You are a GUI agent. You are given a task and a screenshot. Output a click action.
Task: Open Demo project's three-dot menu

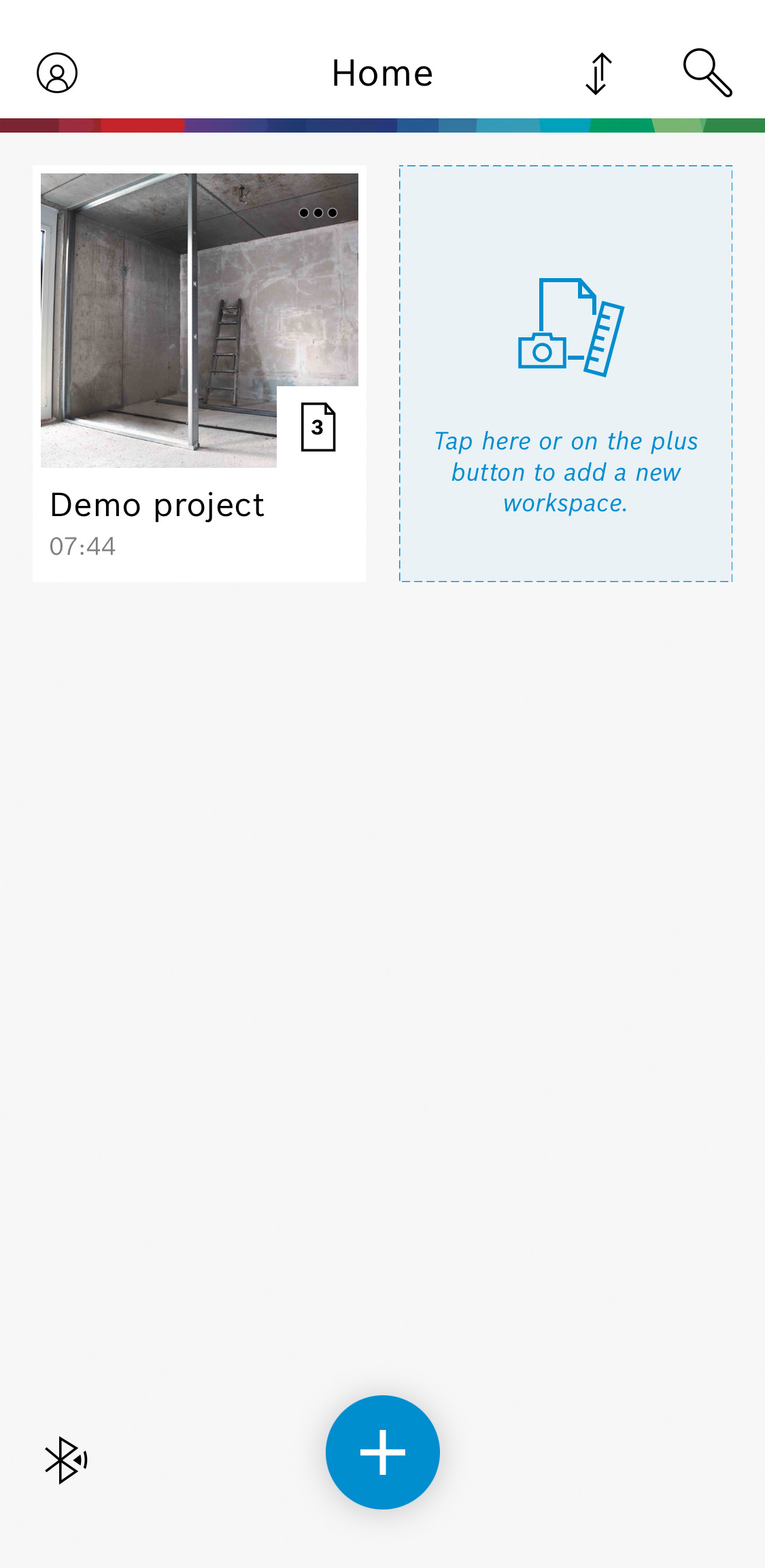(318, 213)
